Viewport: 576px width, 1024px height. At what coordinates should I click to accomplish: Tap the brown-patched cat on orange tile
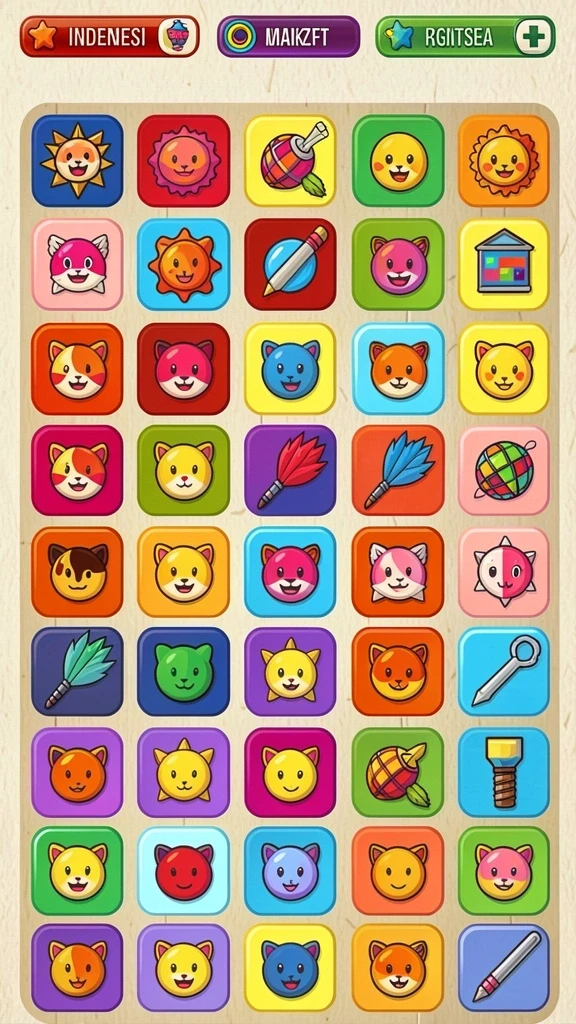click(77, 572)
